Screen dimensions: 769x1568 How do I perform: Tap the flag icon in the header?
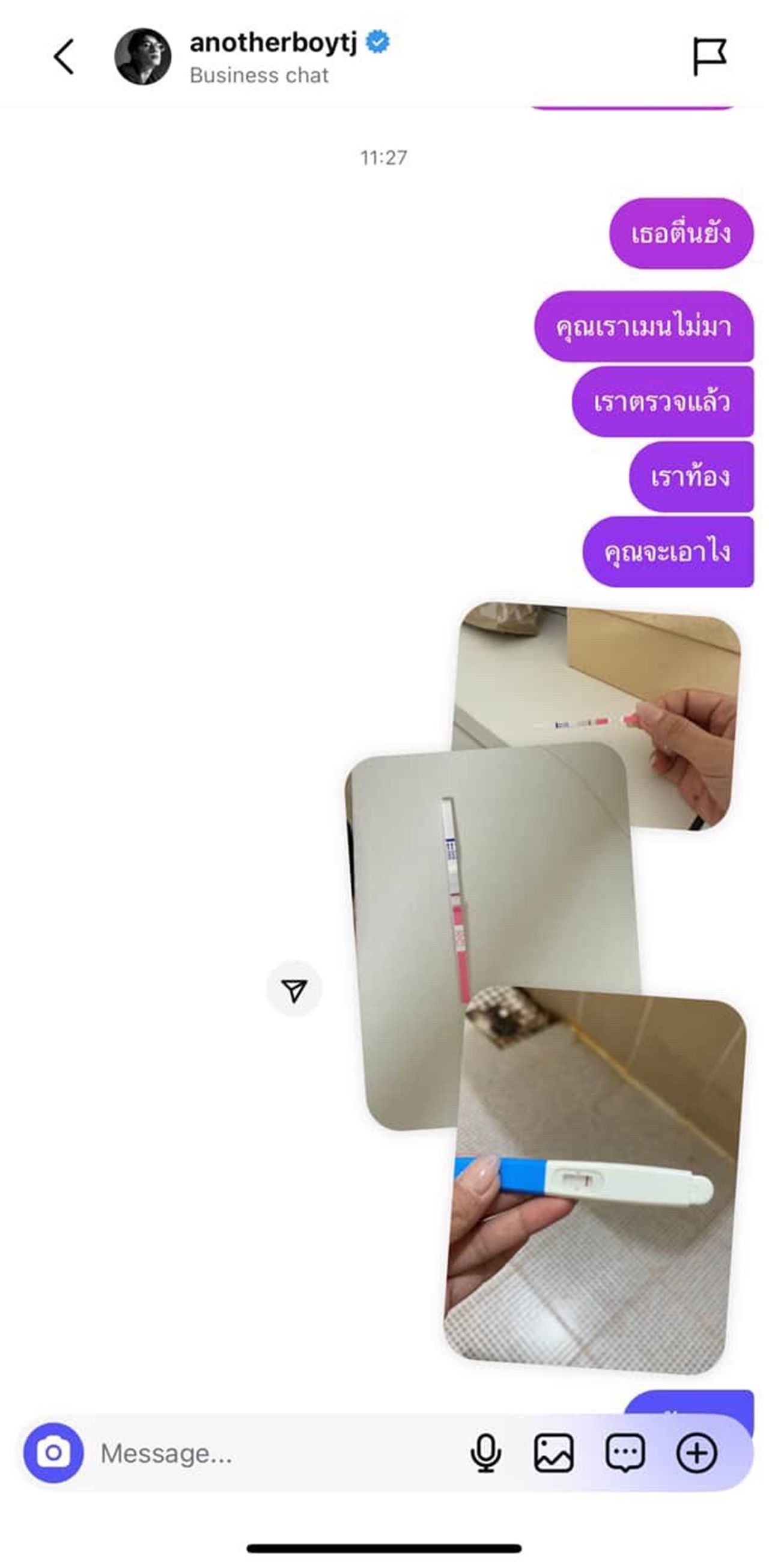[710, 56]
